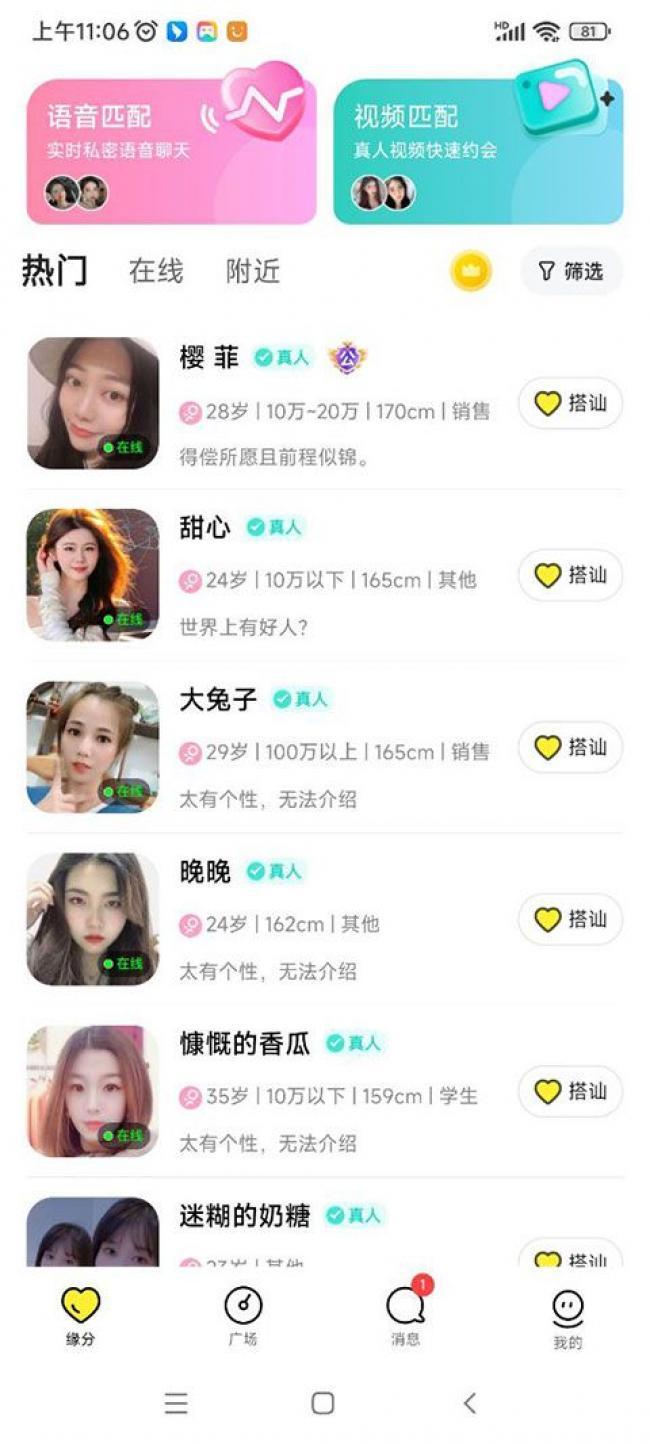Viewport: 650px width, 1444px height.
Task: Switch to the 附近 tab
Action: tap(252, 271)
